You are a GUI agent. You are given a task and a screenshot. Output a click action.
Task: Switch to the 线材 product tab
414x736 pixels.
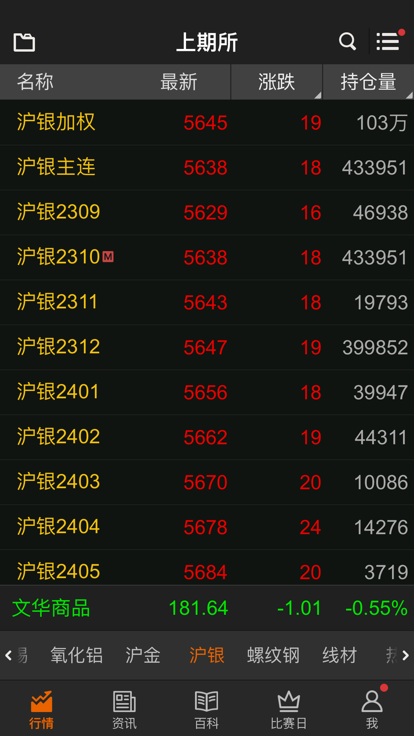tap(340, 655)
